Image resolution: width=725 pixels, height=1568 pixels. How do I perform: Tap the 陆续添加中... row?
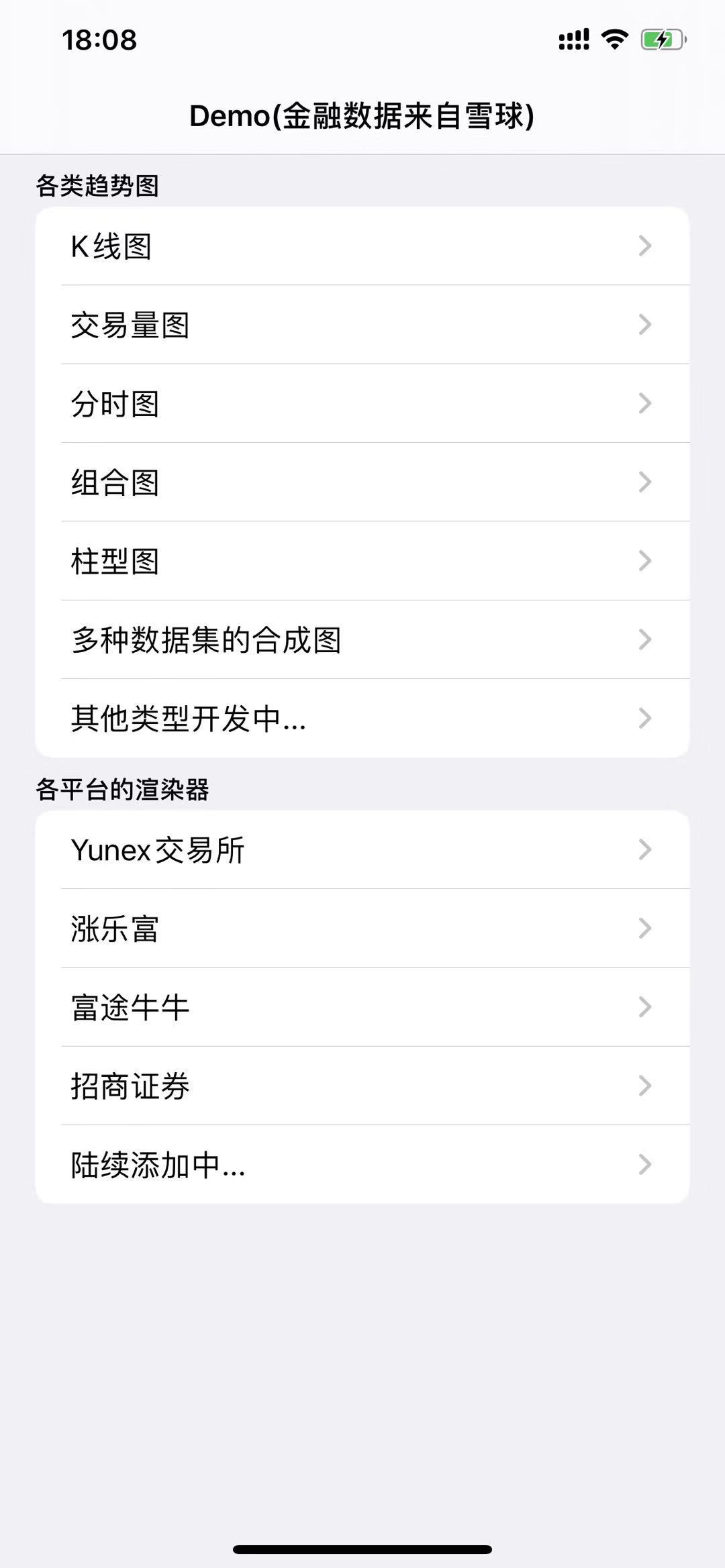362,1165
